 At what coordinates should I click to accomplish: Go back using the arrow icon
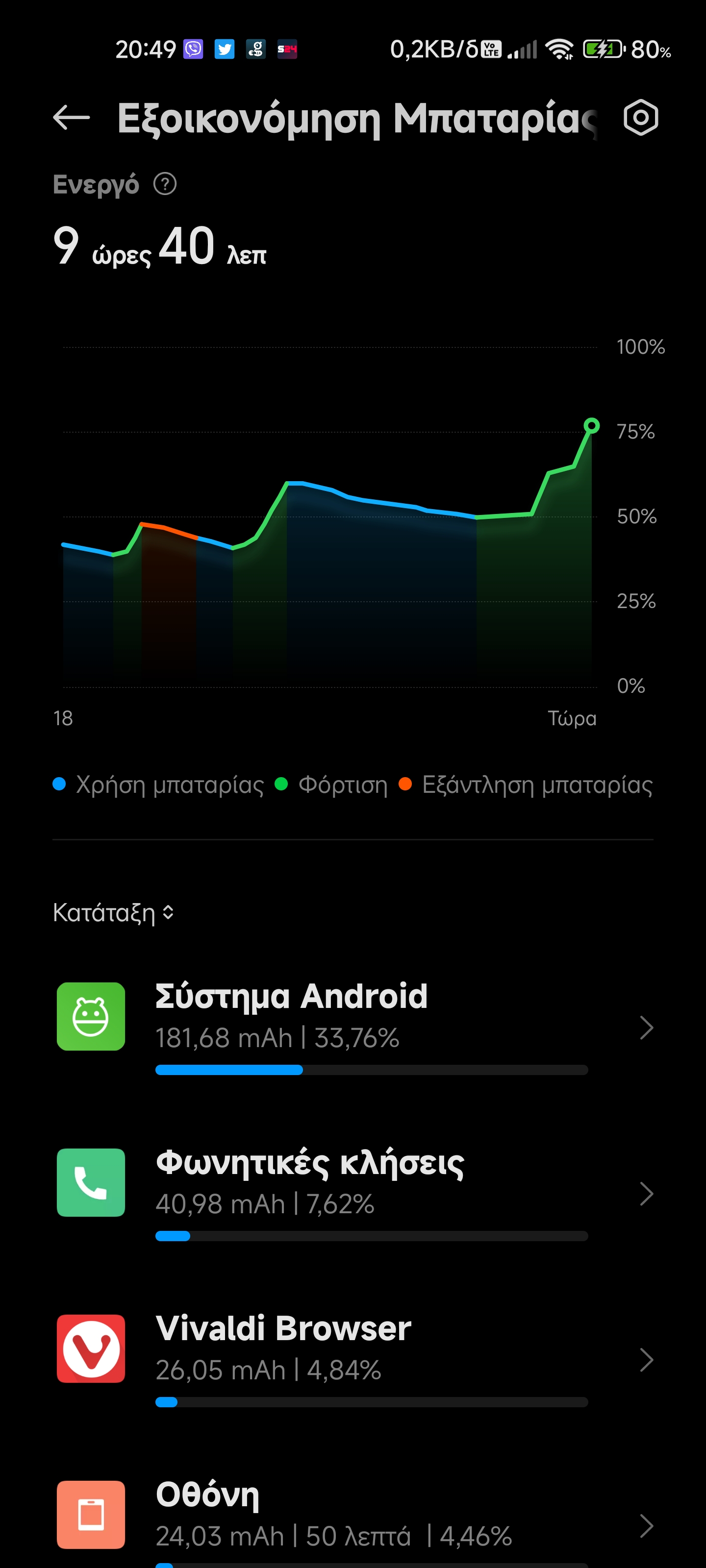(x=71, y=118)
